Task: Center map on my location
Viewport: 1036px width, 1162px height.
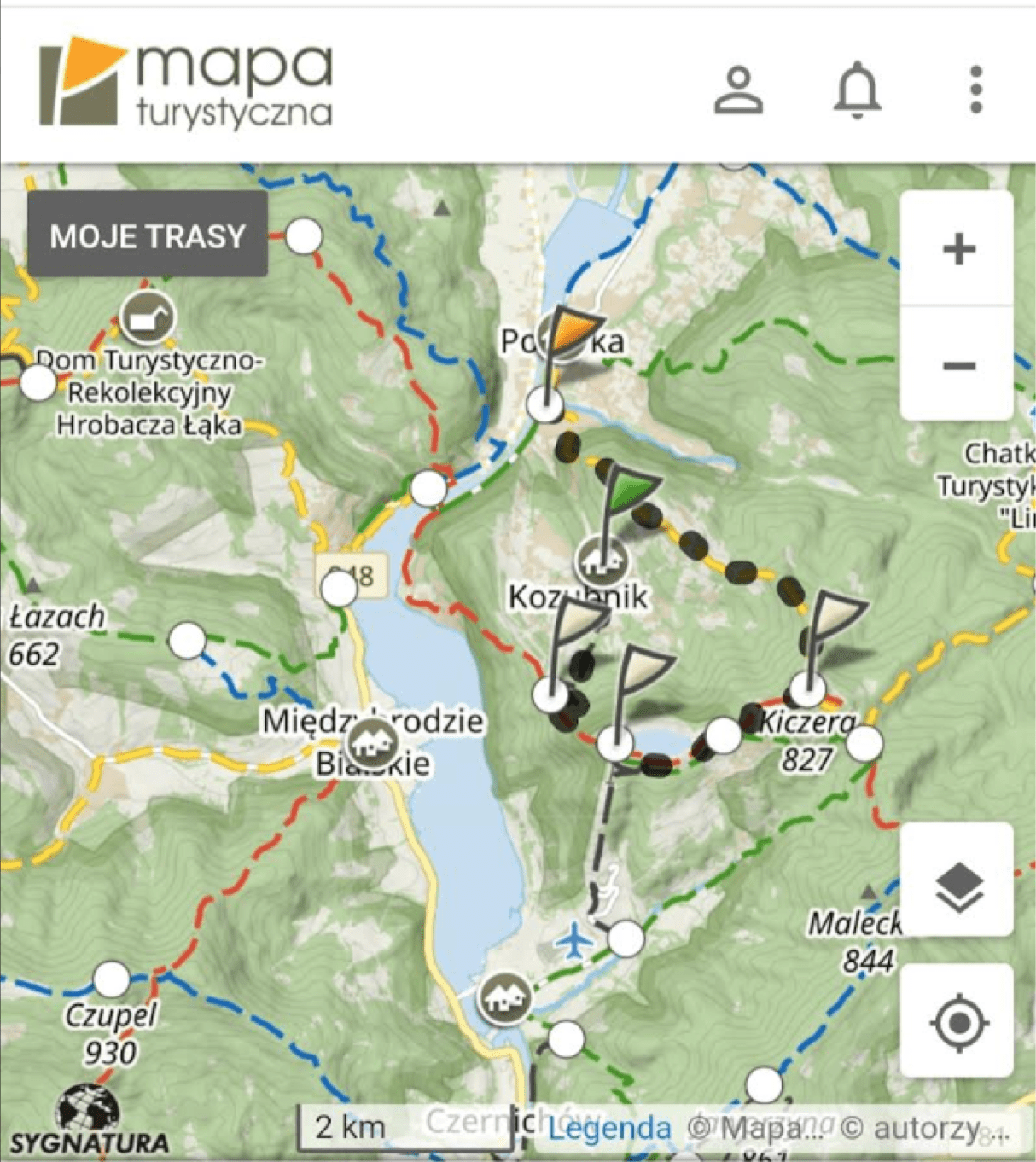Action: coord(957,1021)
